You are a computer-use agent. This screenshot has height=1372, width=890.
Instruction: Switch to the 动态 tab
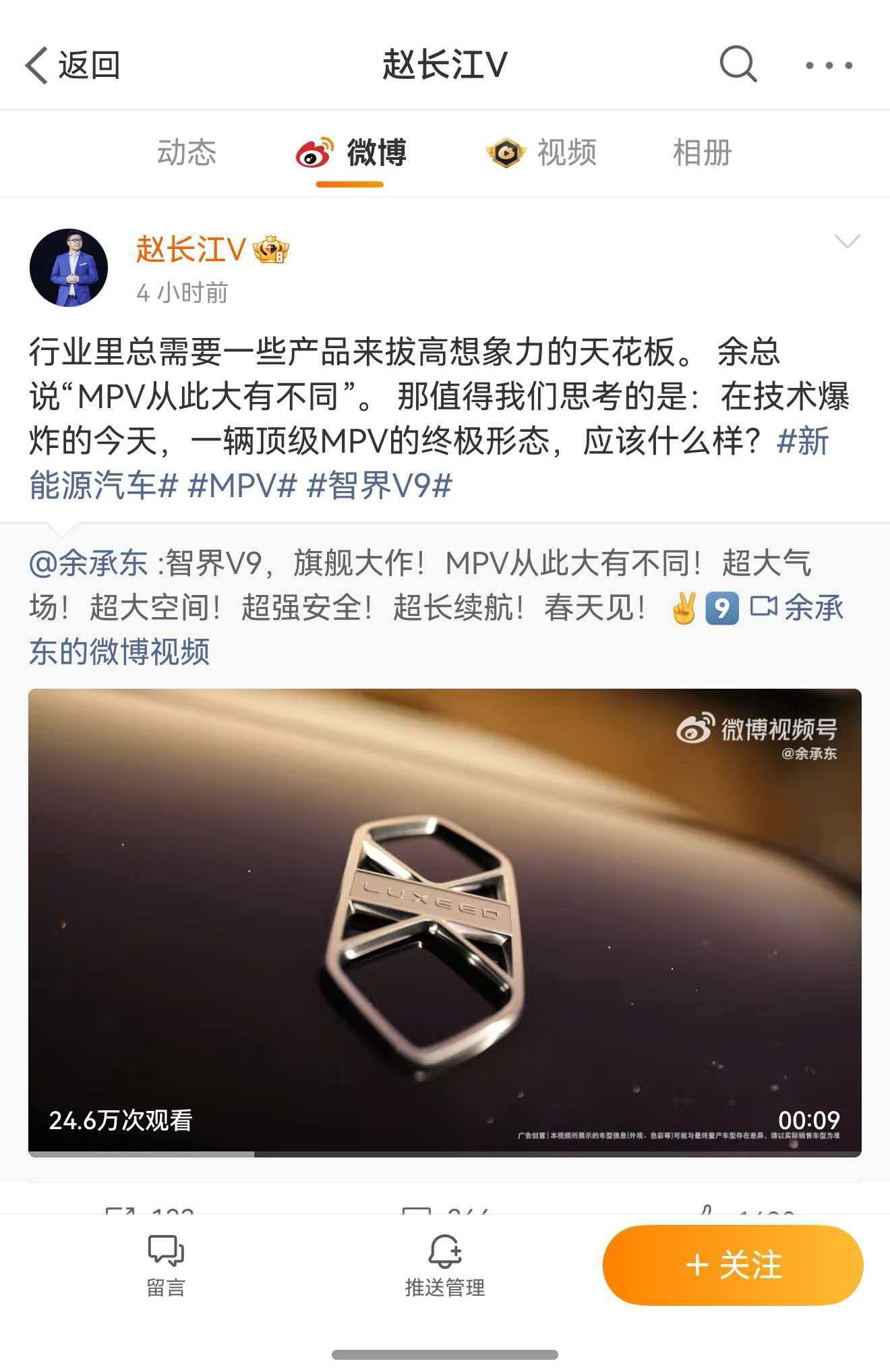pyautogui.click(x=187, y=152)
